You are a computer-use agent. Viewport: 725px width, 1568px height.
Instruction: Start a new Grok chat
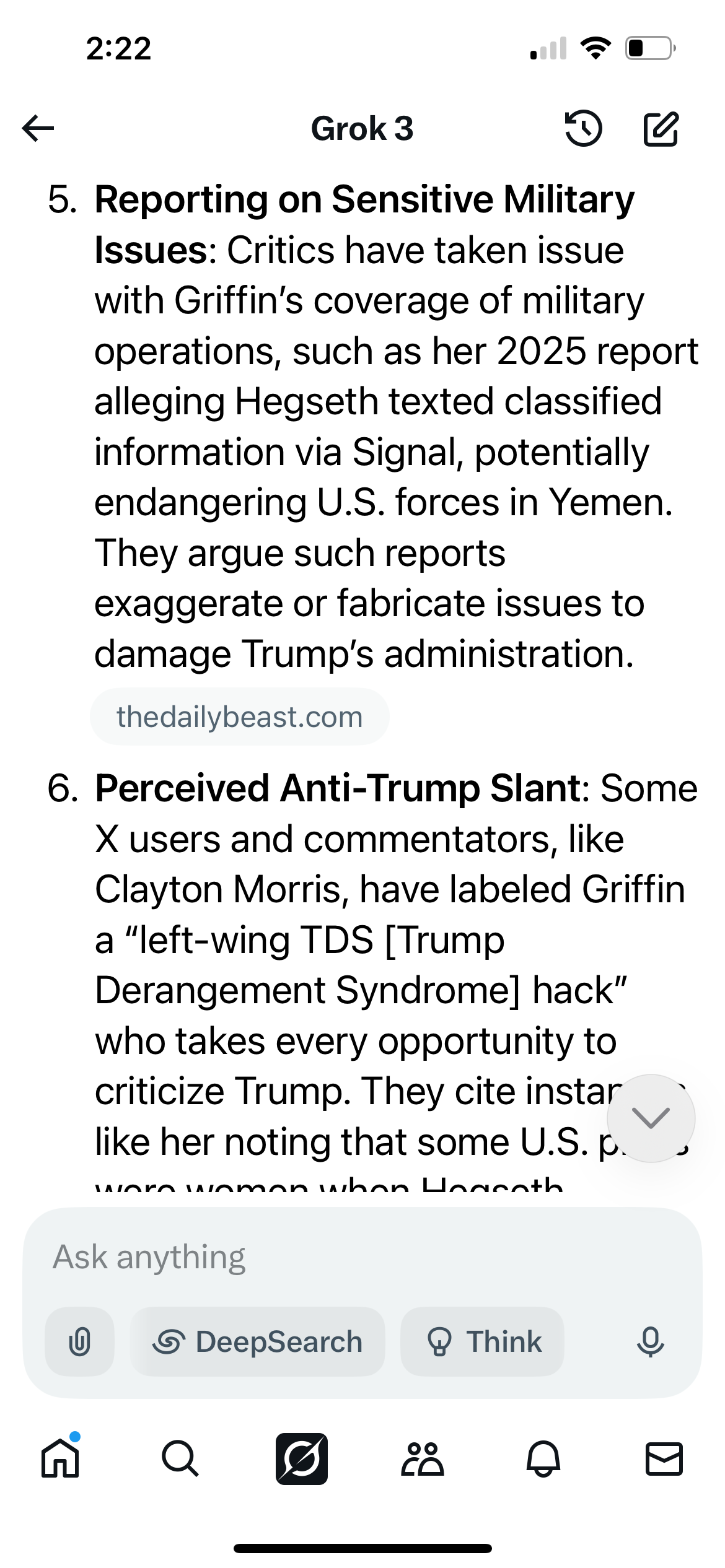pyautogui.click(x=661, y=129)
